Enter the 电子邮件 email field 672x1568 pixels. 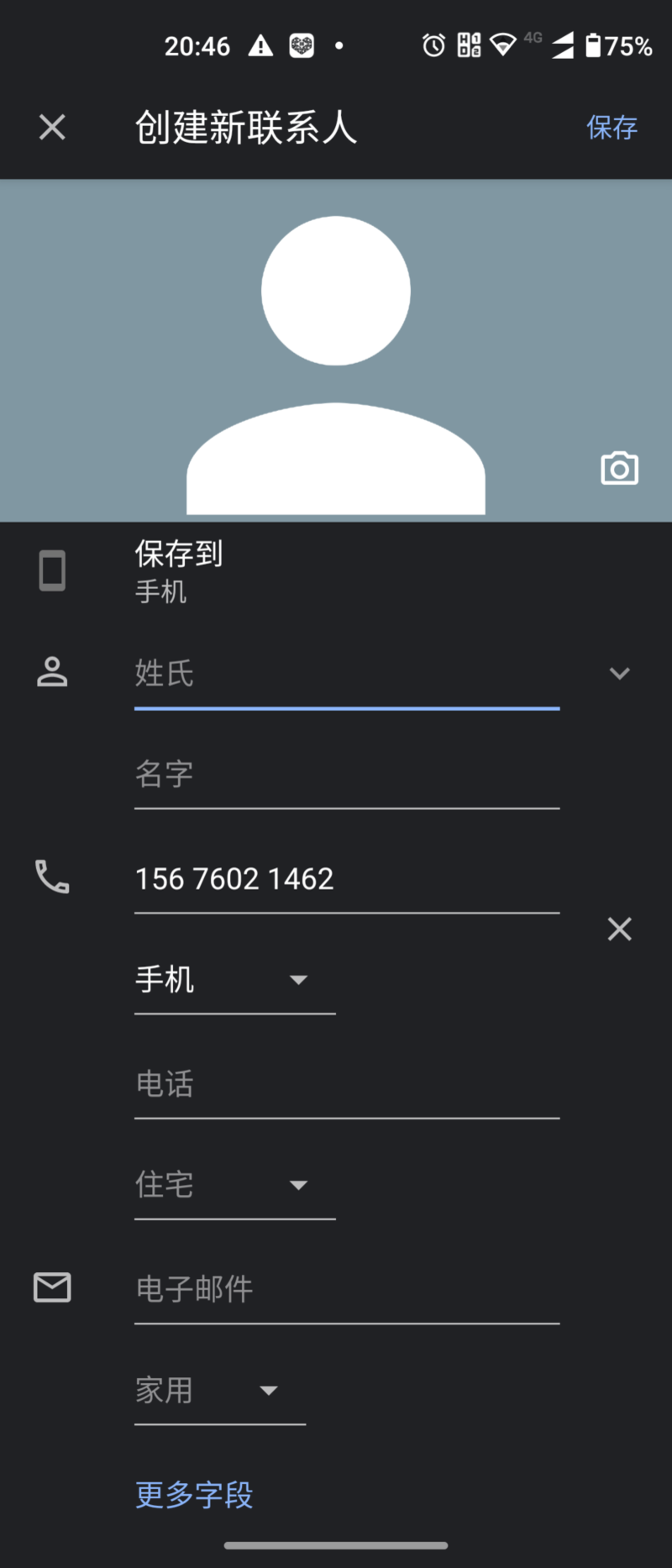(x=346, y=1289)
